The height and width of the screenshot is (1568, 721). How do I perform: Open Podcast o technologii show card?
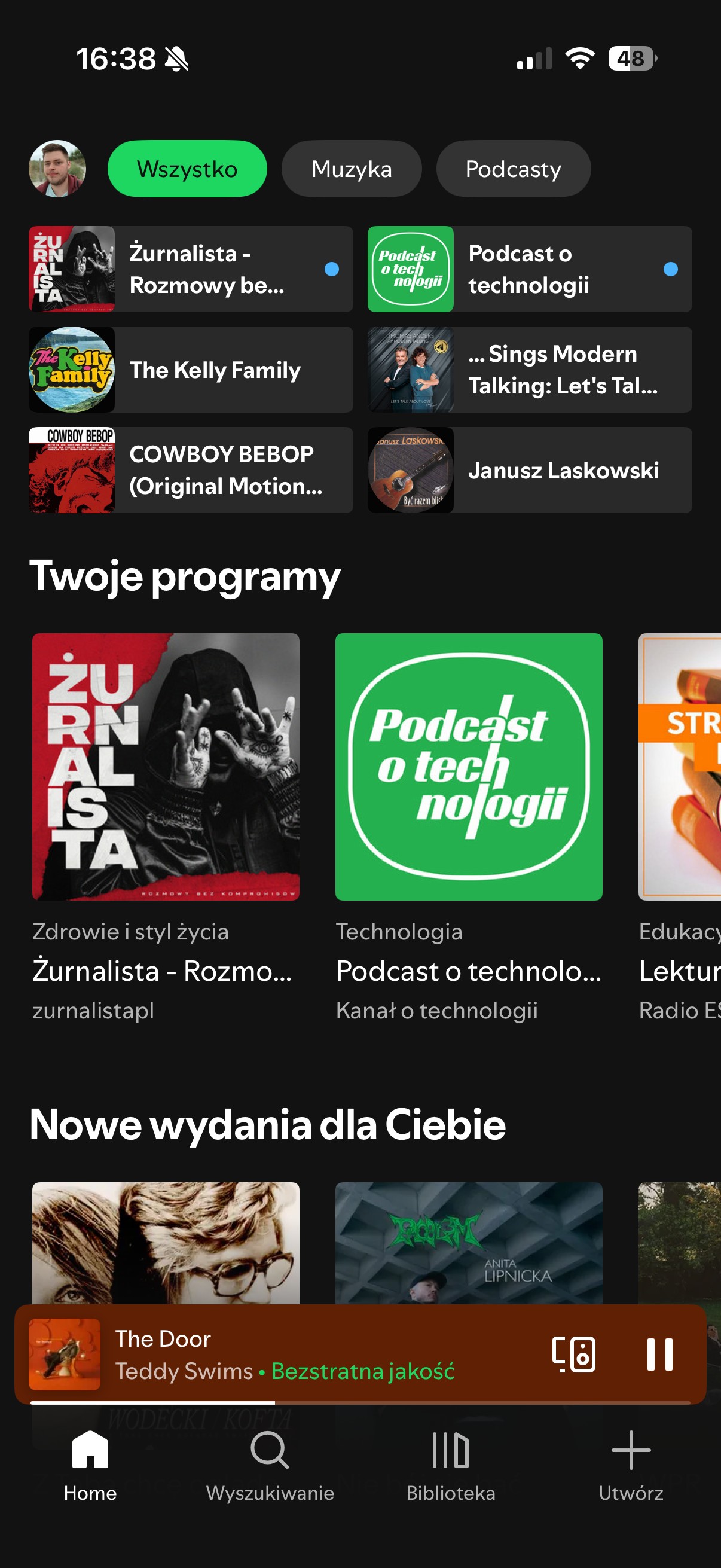click(469, 767)
